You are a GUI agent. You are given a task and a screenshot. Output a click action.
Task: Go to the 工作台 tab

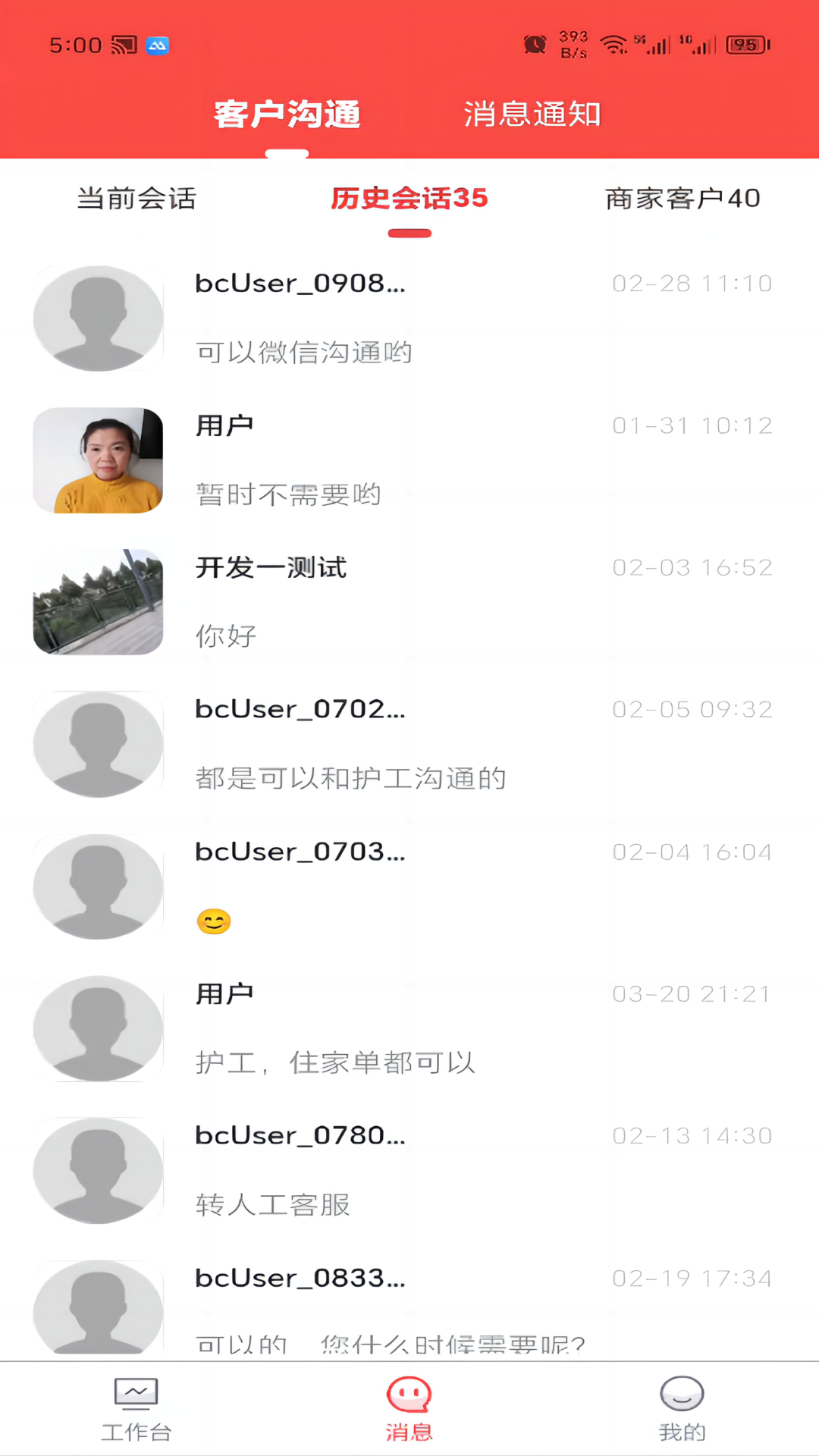coord(136,1409)
